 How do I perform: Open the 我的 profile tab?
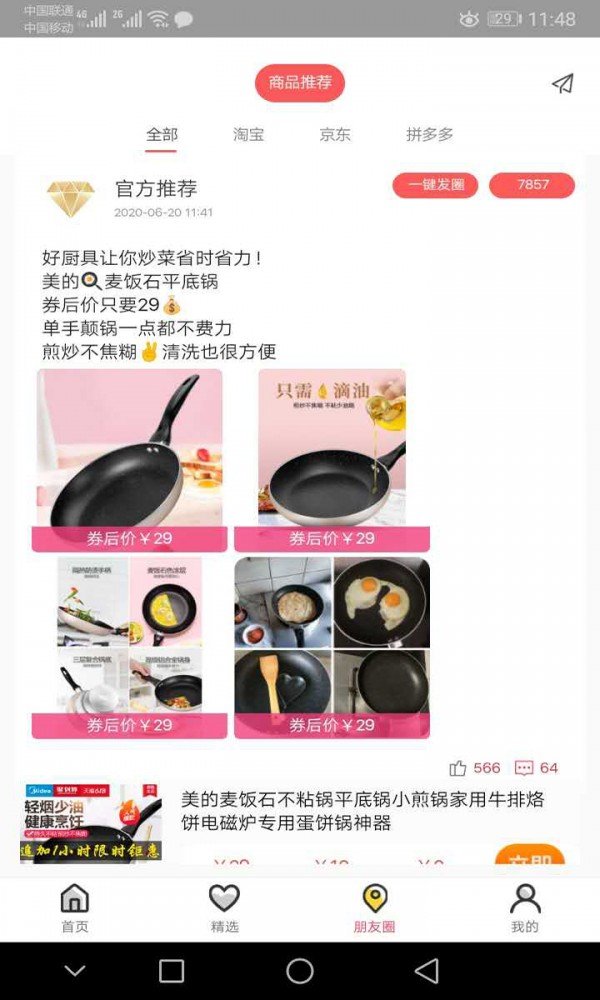click(x=525, y=908)
